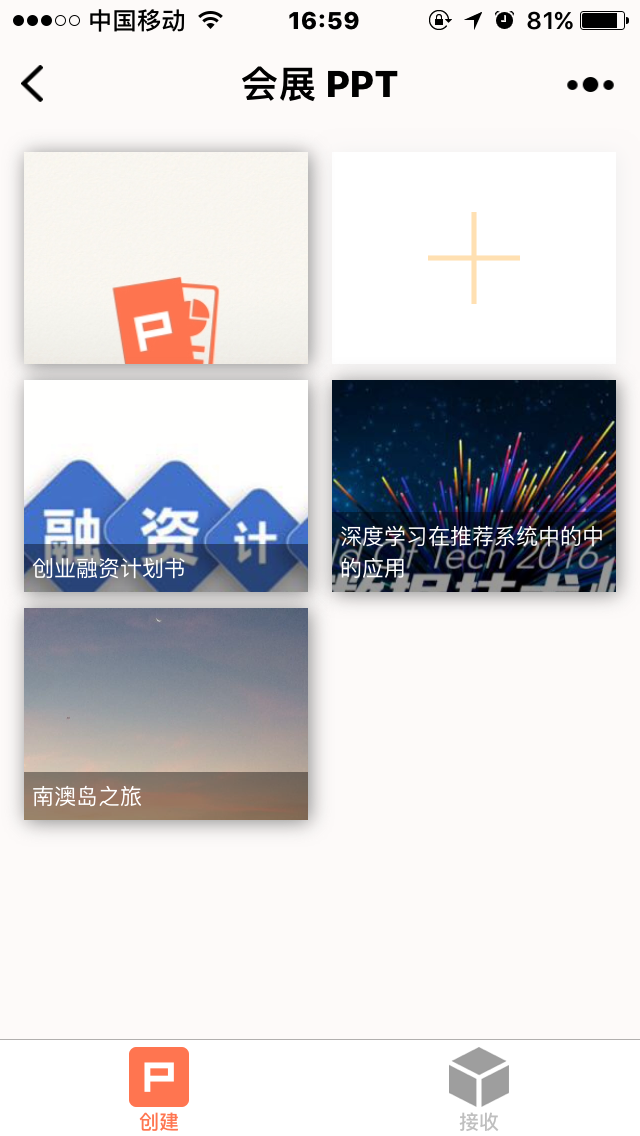
Task: Open the 创业融资计划书 presentation
Action: [x=166, y=486]
